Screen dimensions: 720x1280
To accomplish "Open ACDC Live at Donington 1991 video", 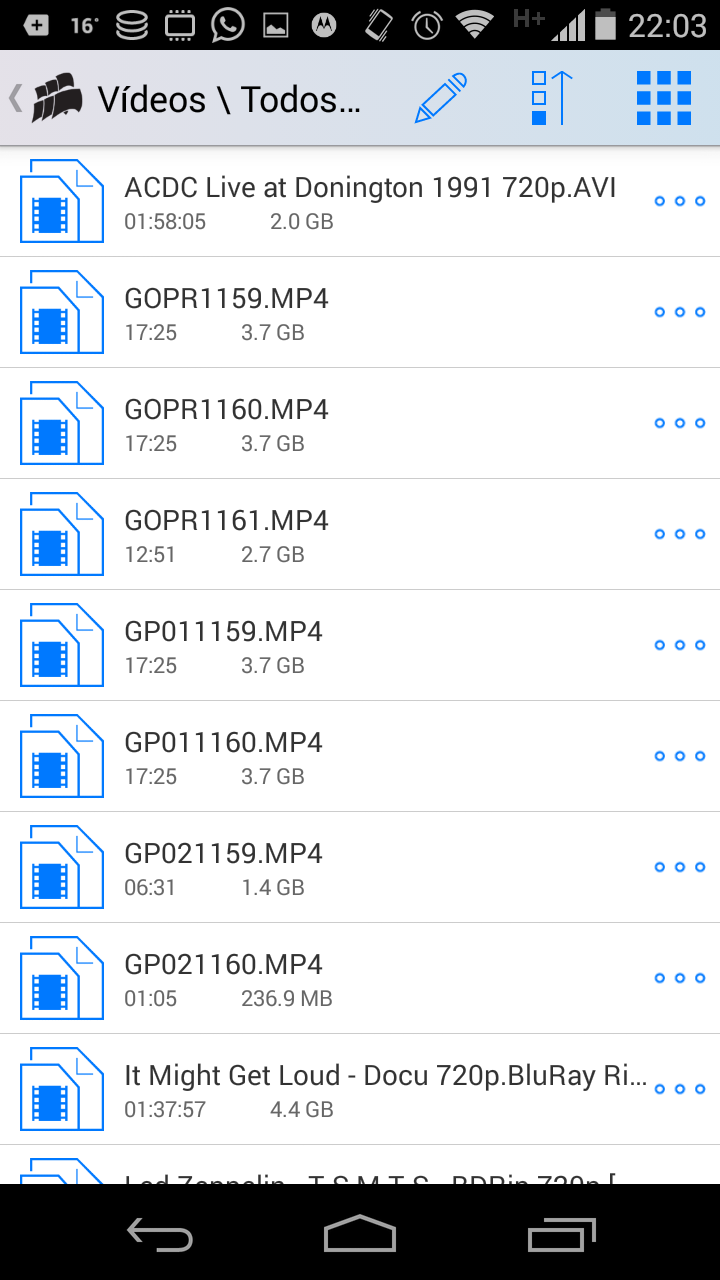I will pyautogui.click(x=360, y=201).
